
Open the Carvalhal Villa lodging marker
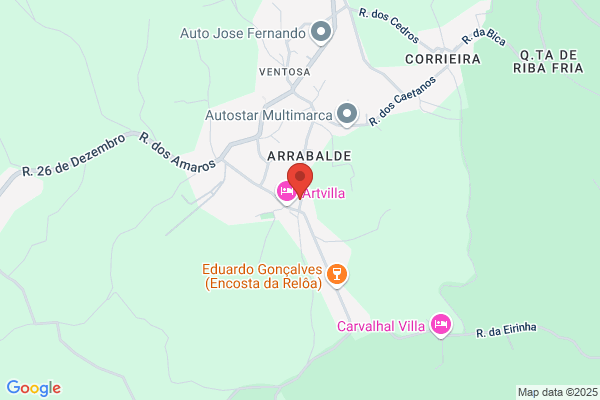tap(441, 325)
